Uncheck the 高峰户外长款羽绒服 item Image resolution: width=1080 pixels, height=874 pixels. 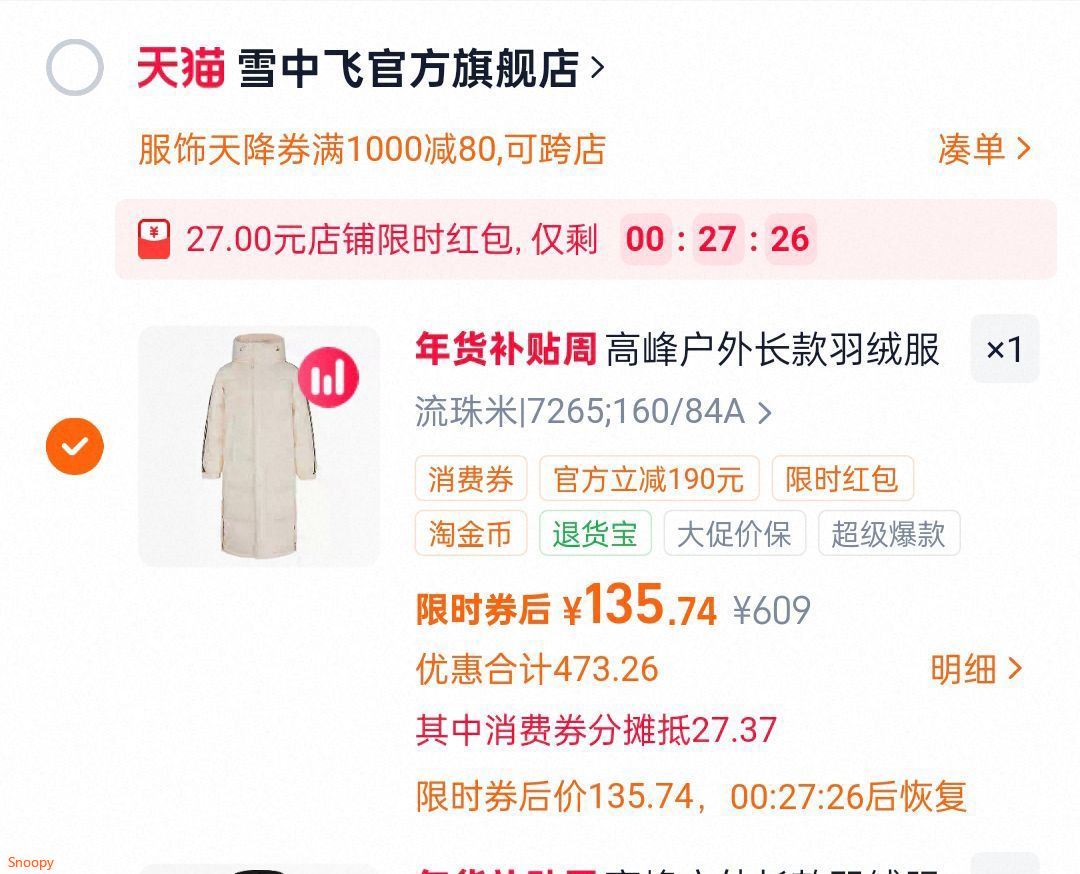[74, 446]
